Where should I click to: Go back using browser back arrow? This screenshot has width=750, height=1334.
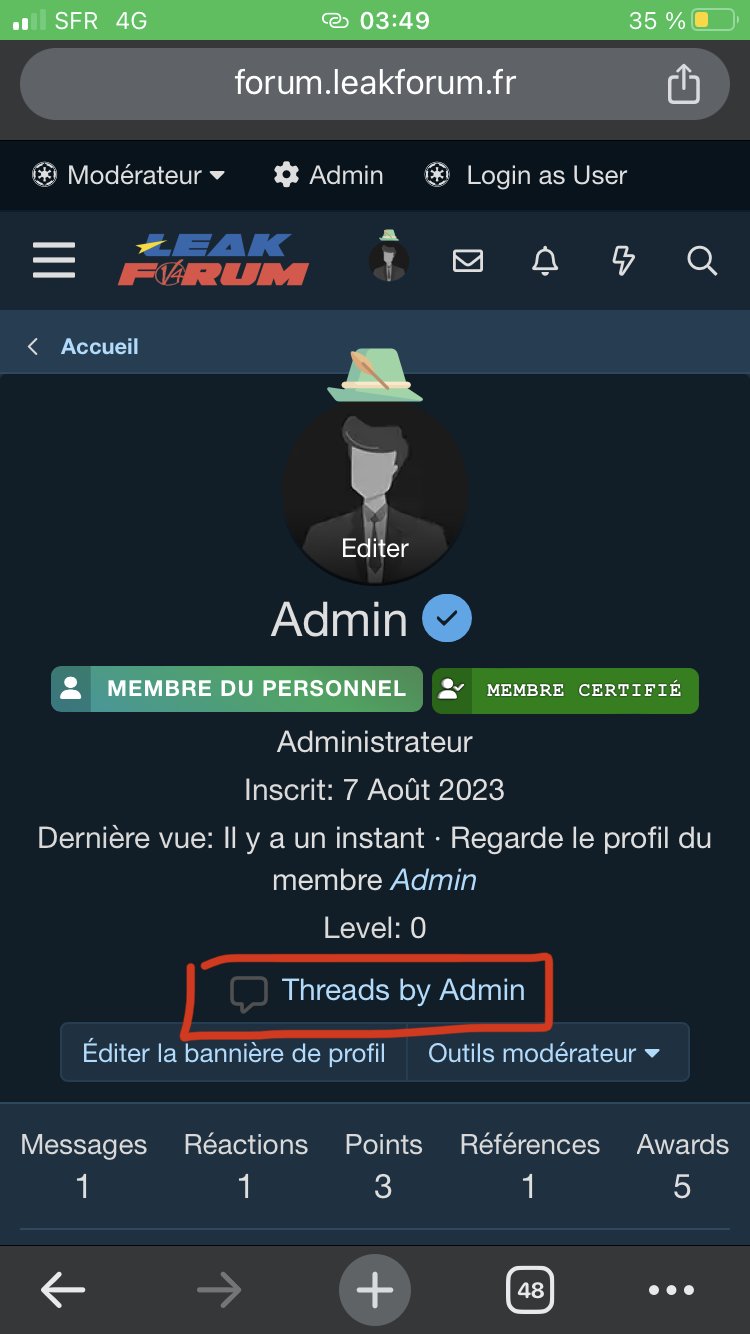[62, 1290]
